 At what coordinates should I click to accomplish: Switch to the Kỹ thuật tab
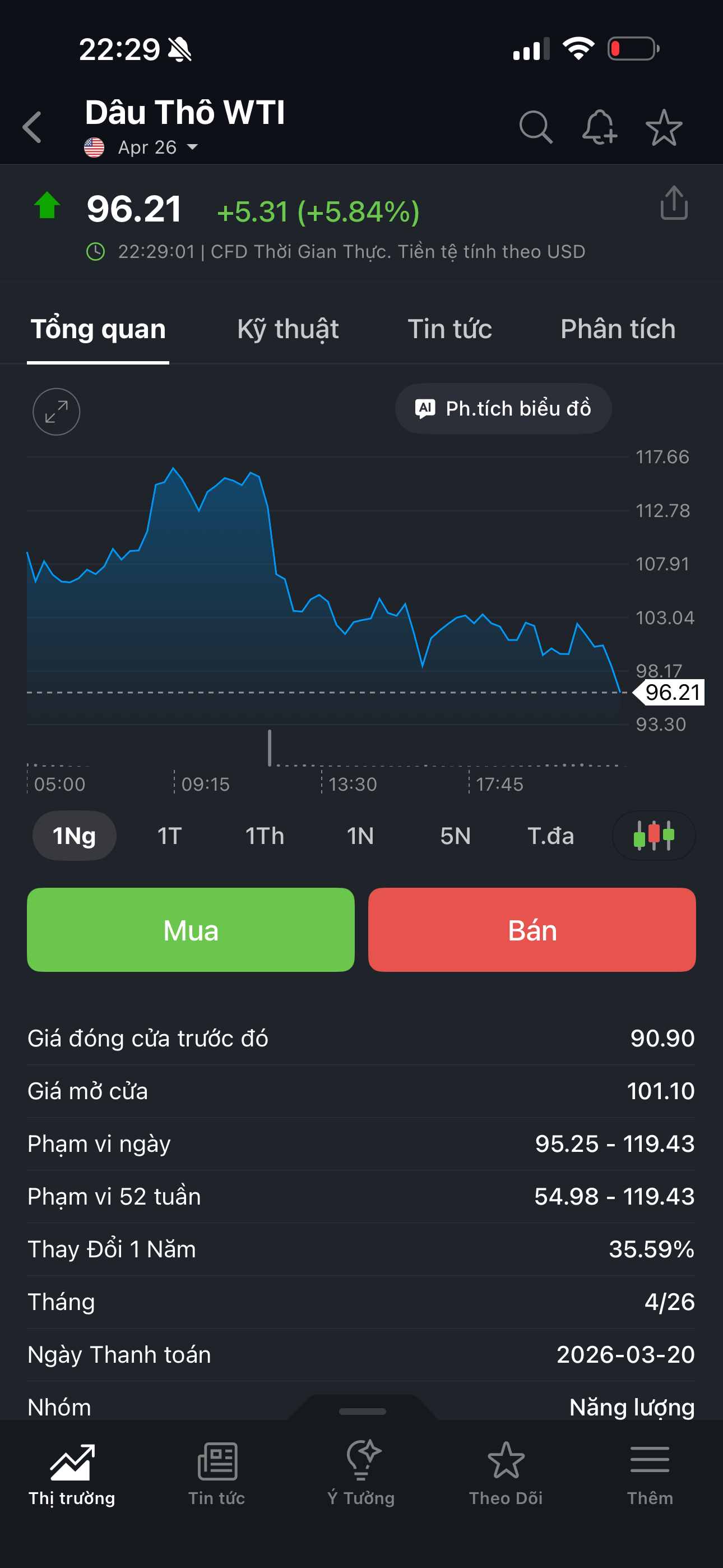tap(288, 329)
